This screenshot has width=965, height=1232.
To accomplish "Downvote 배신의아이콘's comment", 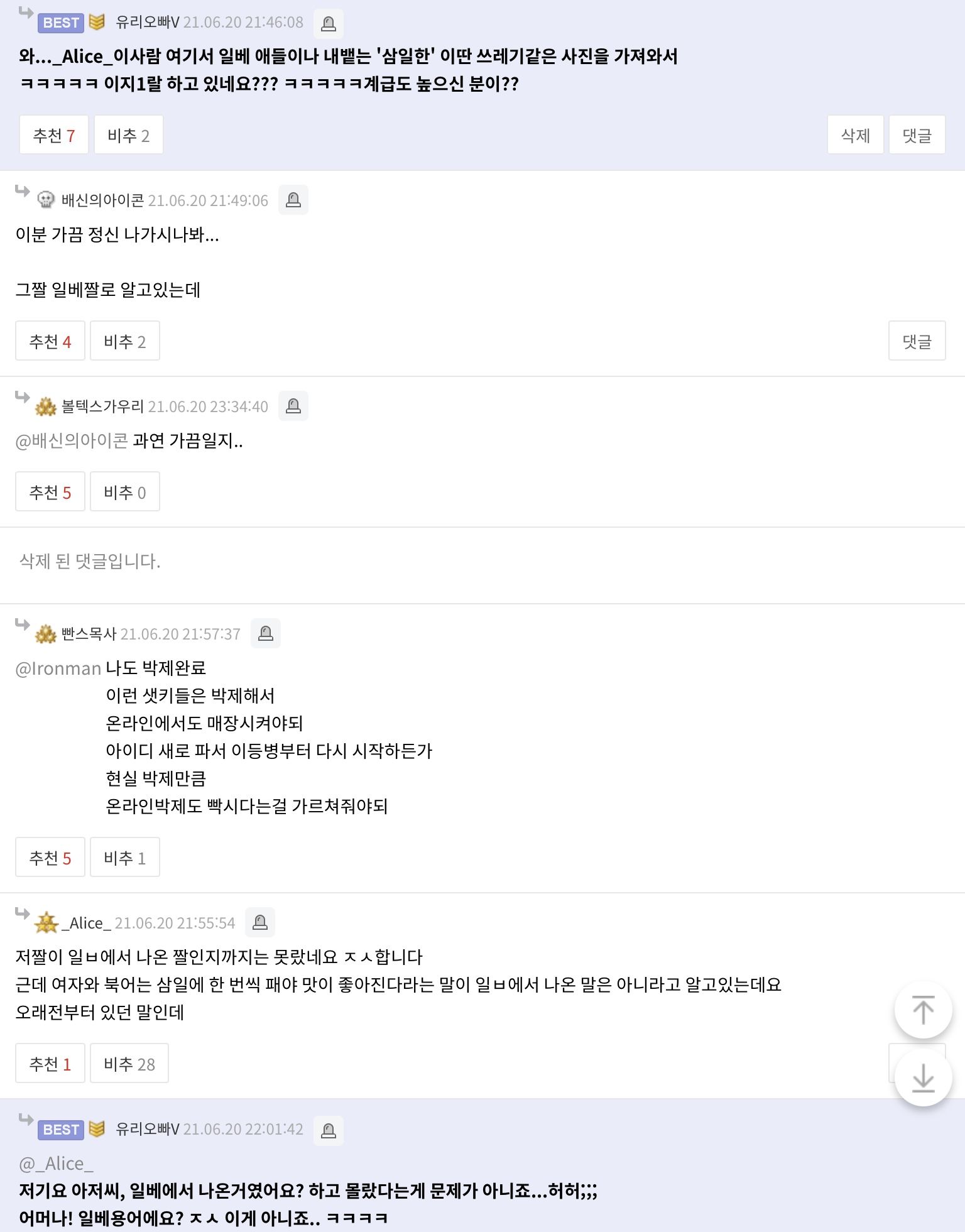I will [124, 341].
